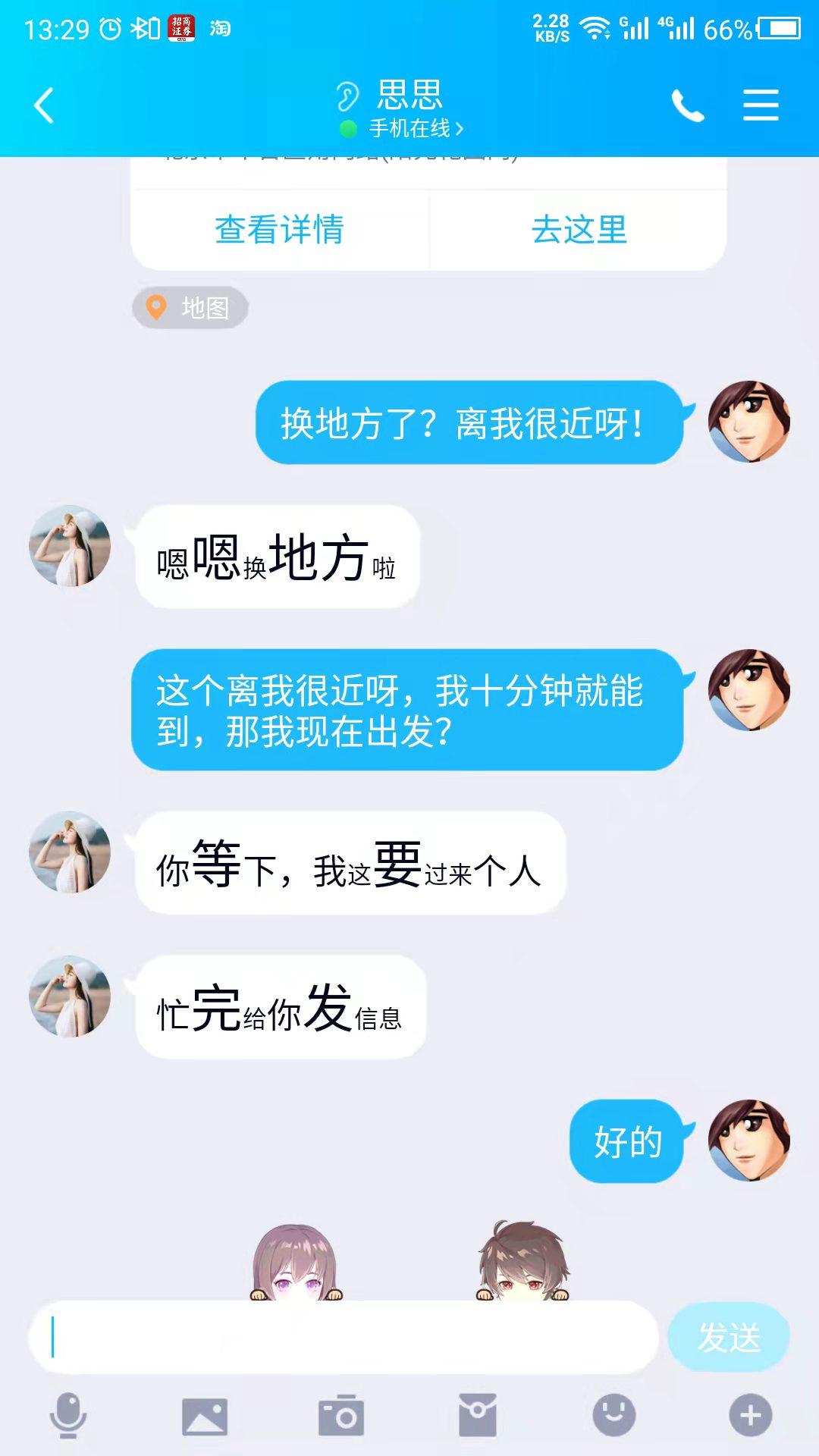Open my own avatar beside 好的
The width and height of the screenshot is (819, 1456).
click(749, 1141)
